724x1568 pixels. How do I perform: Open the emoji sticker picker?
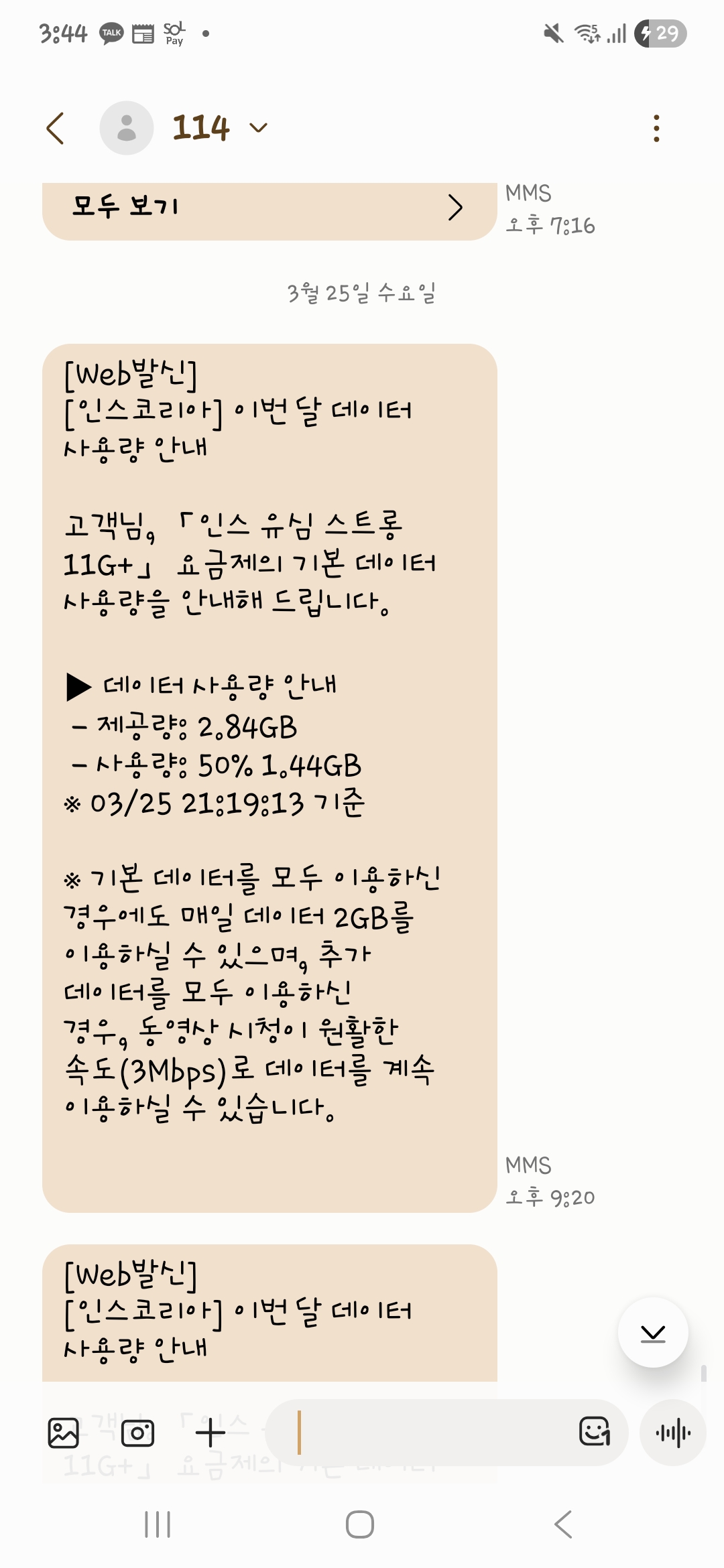594,1432
